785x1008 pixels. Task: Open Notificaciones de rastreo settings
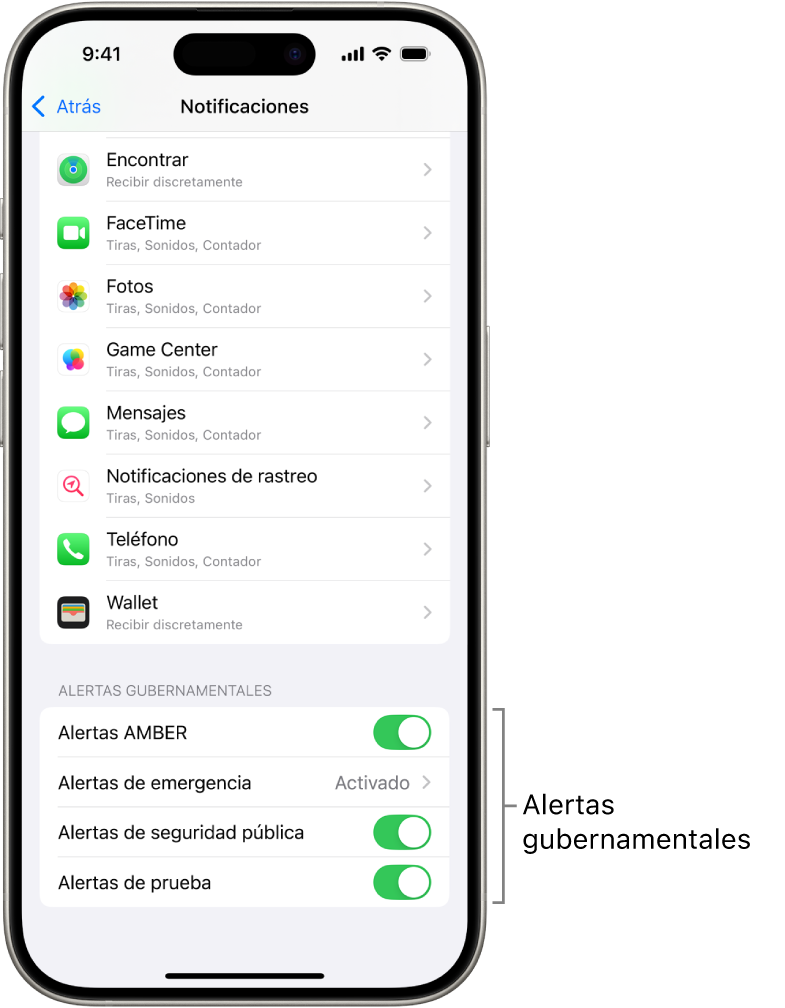[x=245, y=486]
